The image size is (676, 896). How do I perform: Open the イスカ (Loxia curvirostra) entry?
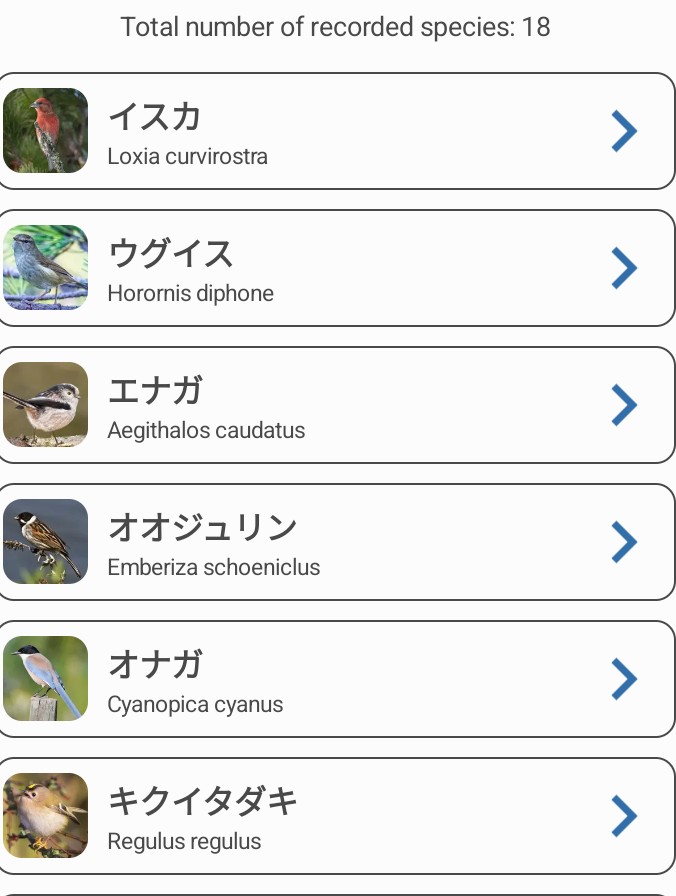click(337, 131)
